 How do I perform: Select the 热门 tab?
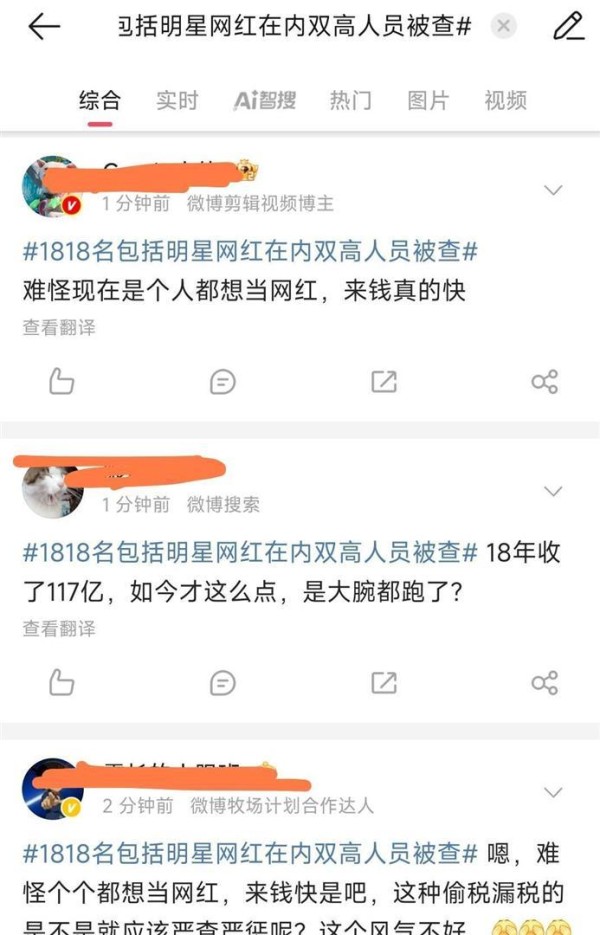351,100
